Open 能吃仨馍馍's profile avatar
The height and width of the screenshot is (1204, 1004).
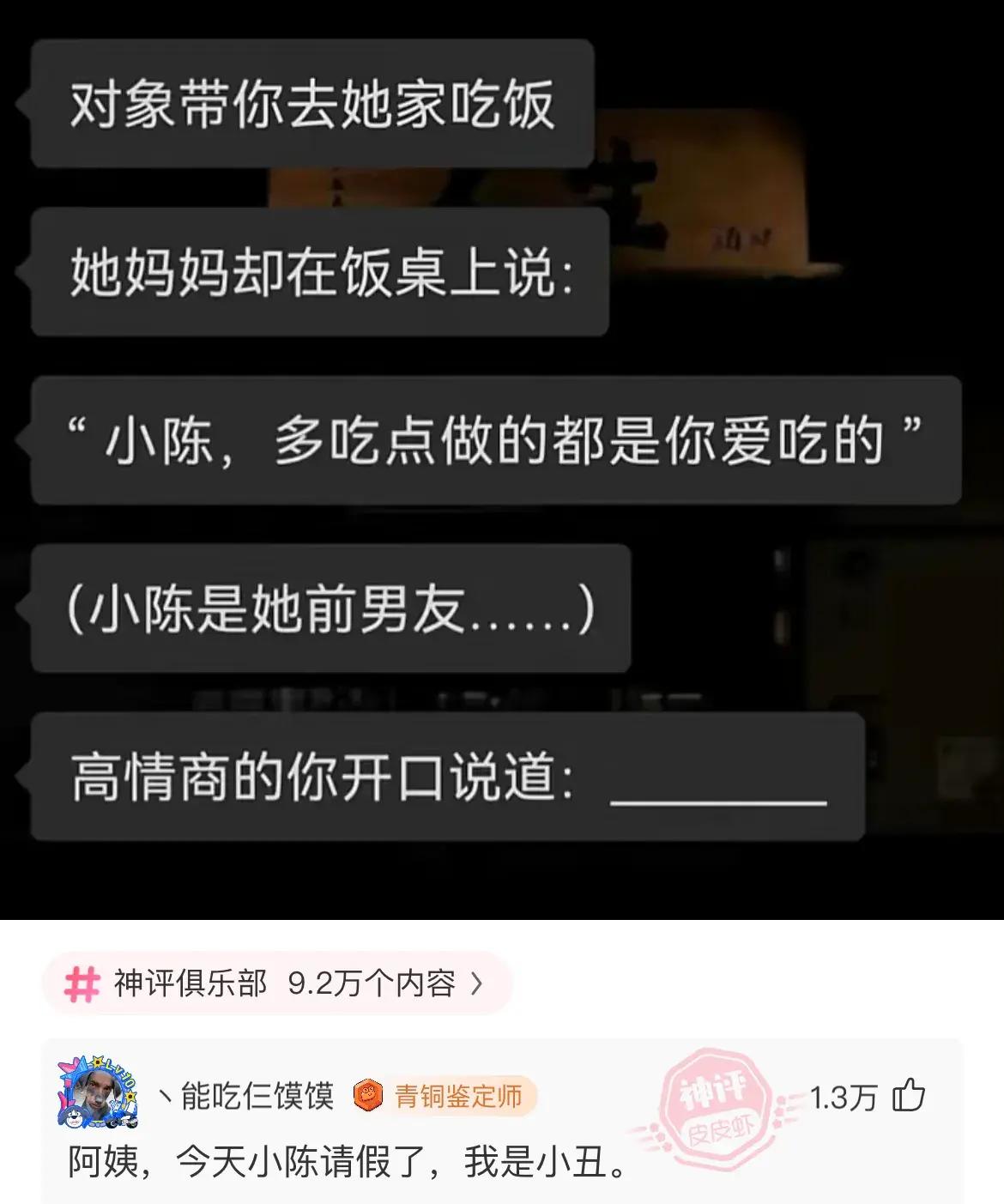pyautogui.click(x=97, y=1093)
